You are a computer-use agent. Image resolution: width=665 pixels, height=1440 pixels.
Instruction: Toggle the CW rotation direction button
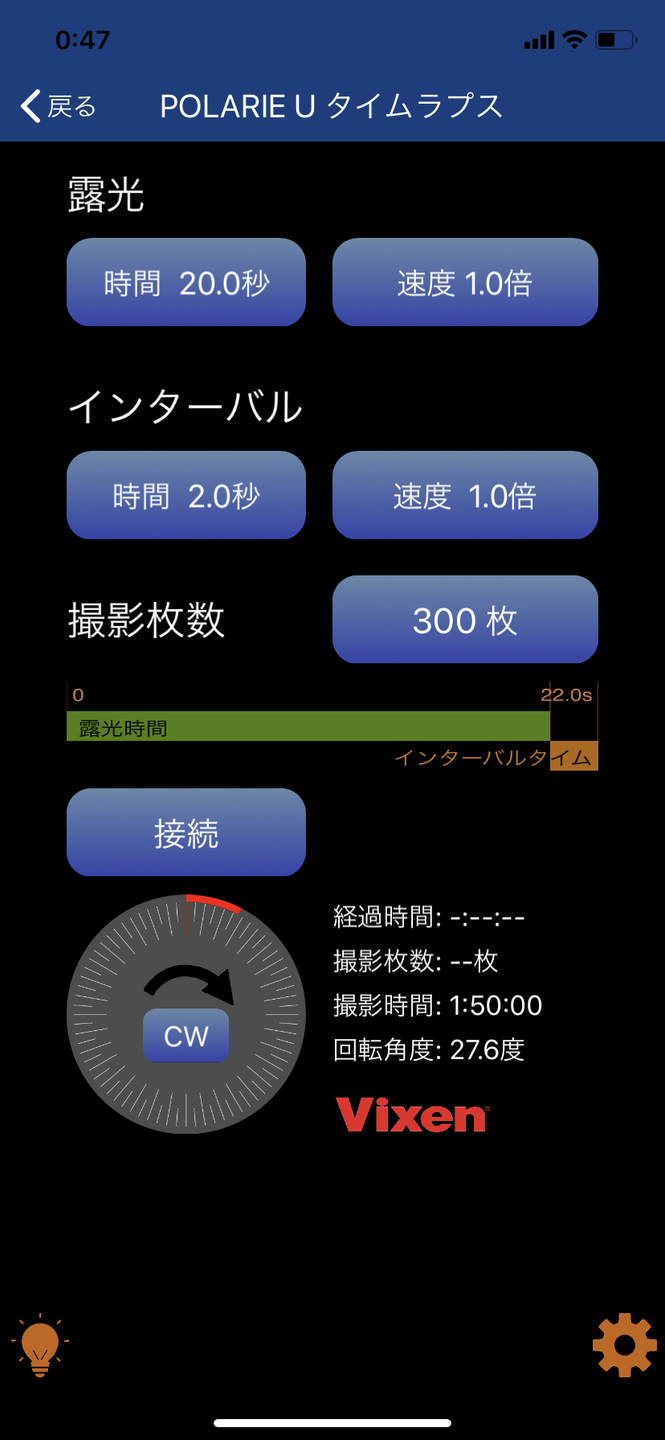point(186,1036)
